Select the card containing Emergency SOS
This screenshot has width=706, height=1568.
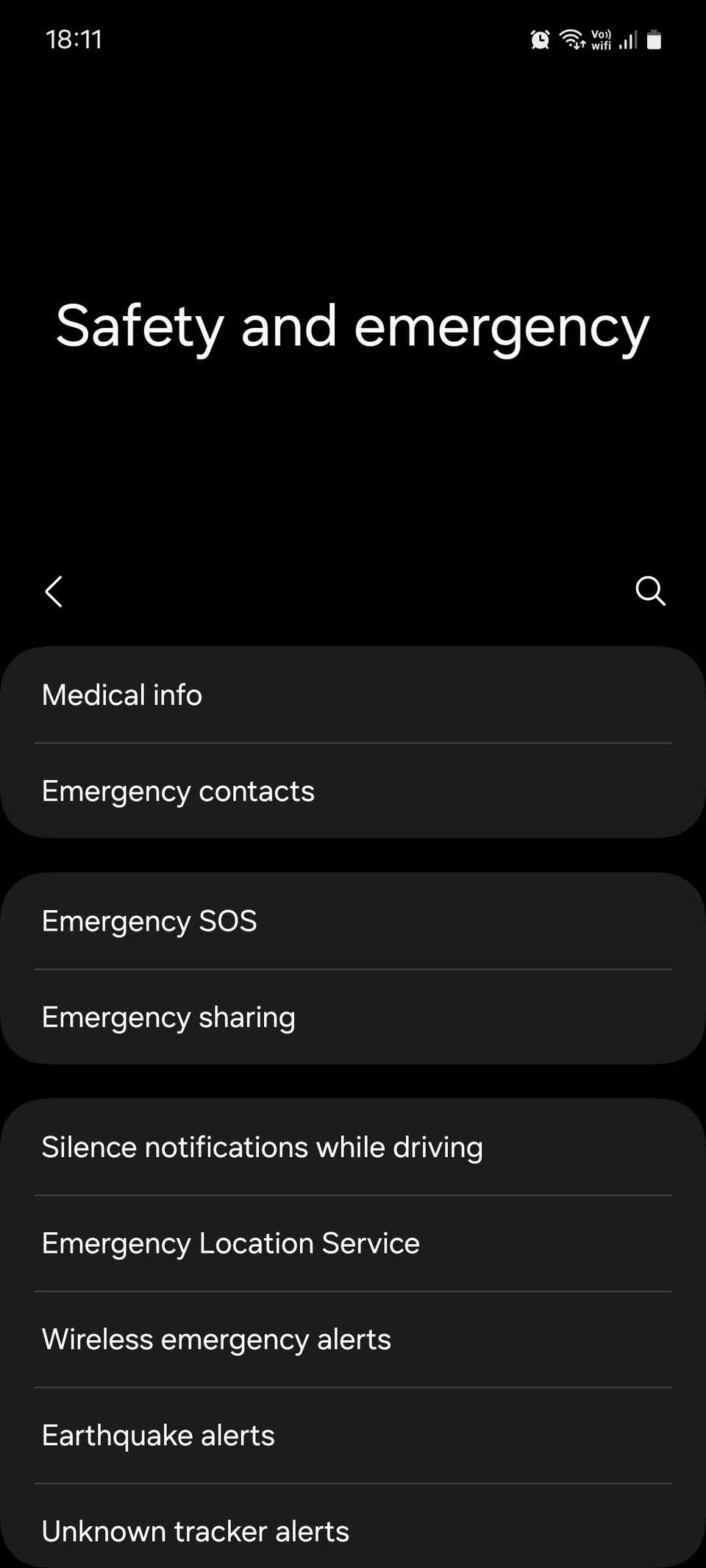[x=353, y=968]
